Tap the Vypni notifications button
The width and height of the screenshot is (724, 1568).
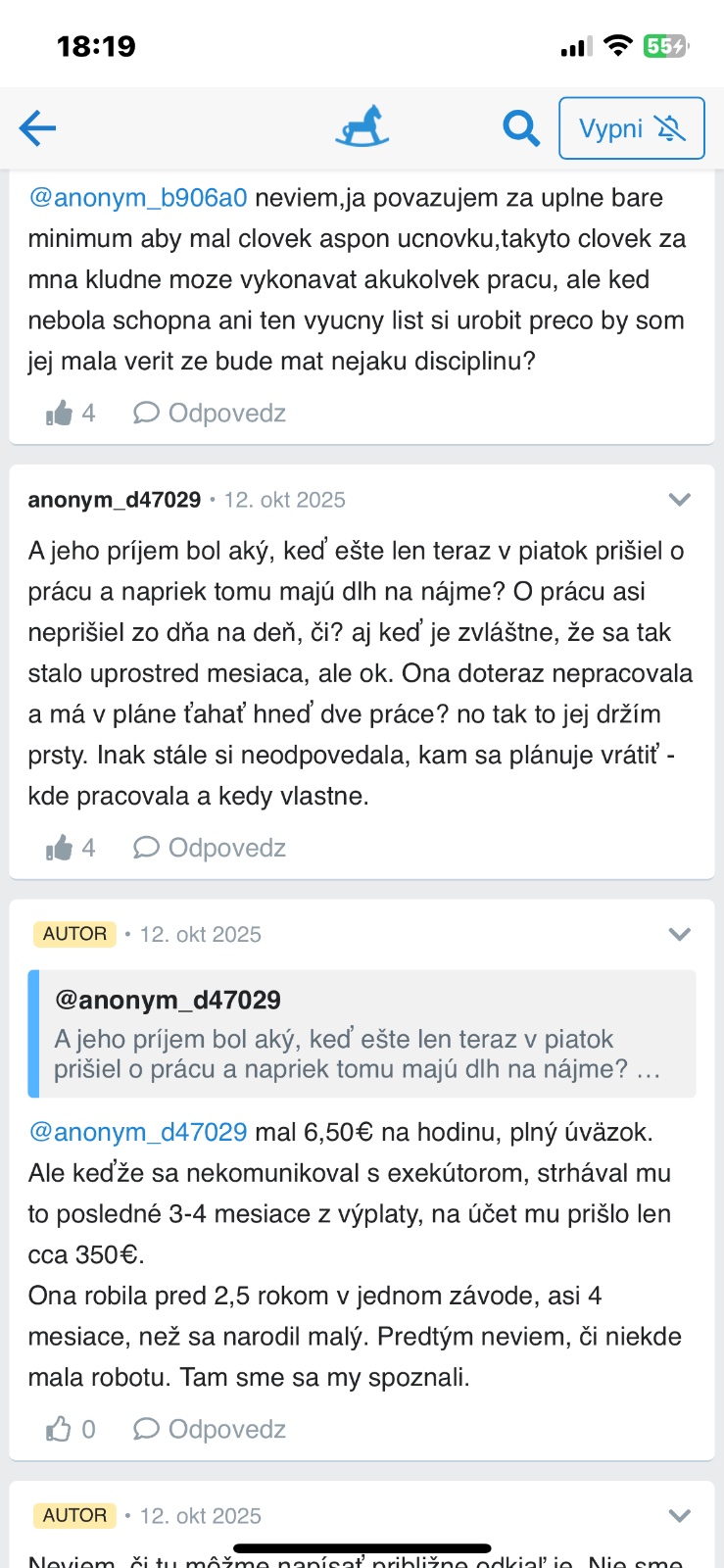coord(631,128)
